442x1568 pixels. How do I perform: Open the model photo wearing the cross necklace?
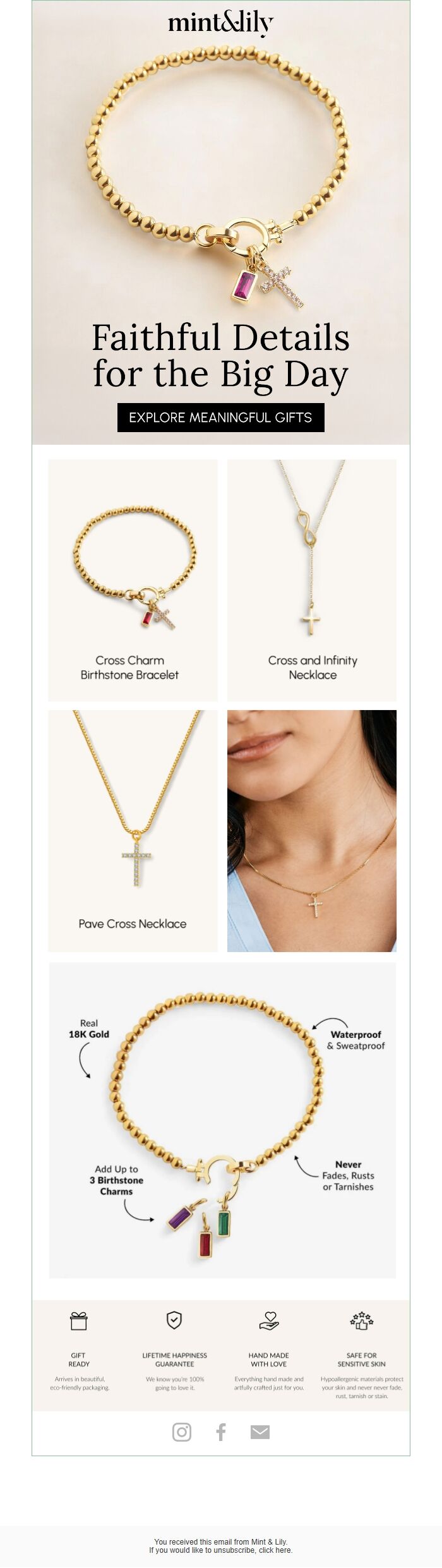tap(312, 830)
